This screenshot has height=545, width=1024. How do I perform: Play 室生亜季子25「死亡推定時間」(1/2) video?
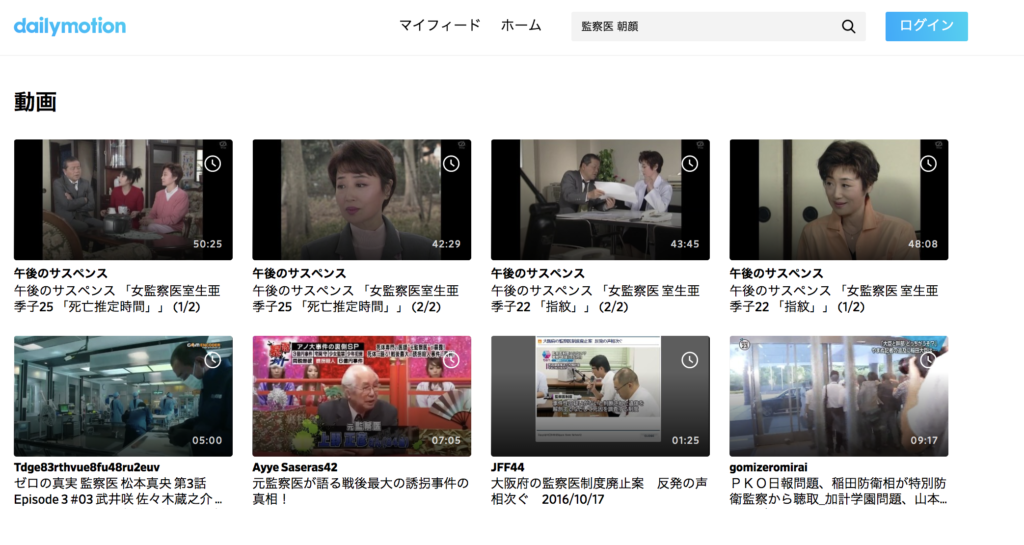point(123,200)
